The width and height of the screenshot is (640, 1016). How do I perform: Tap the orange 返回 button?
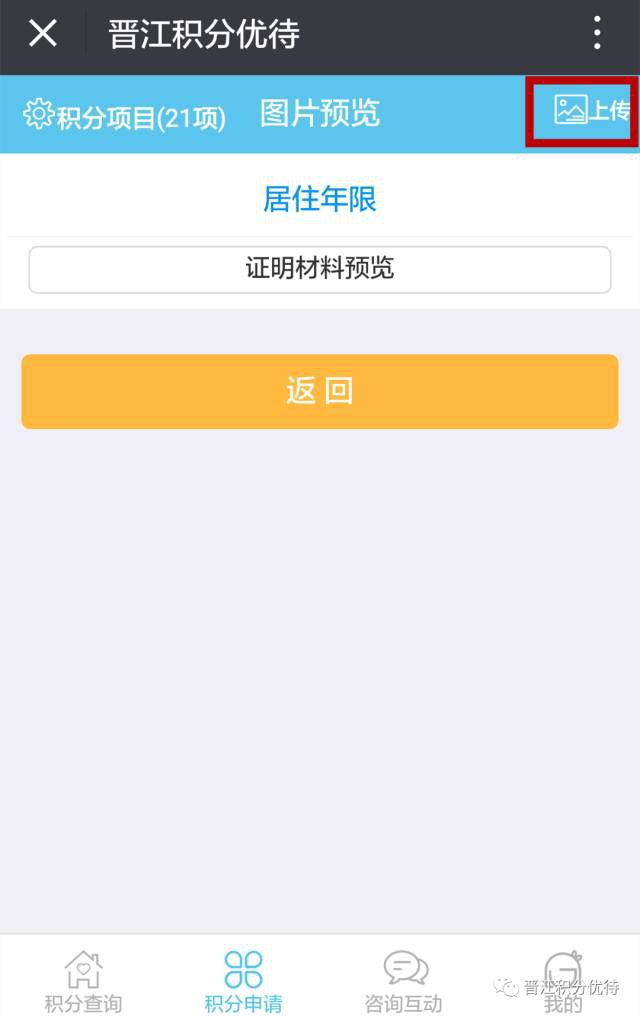[320, 391]
